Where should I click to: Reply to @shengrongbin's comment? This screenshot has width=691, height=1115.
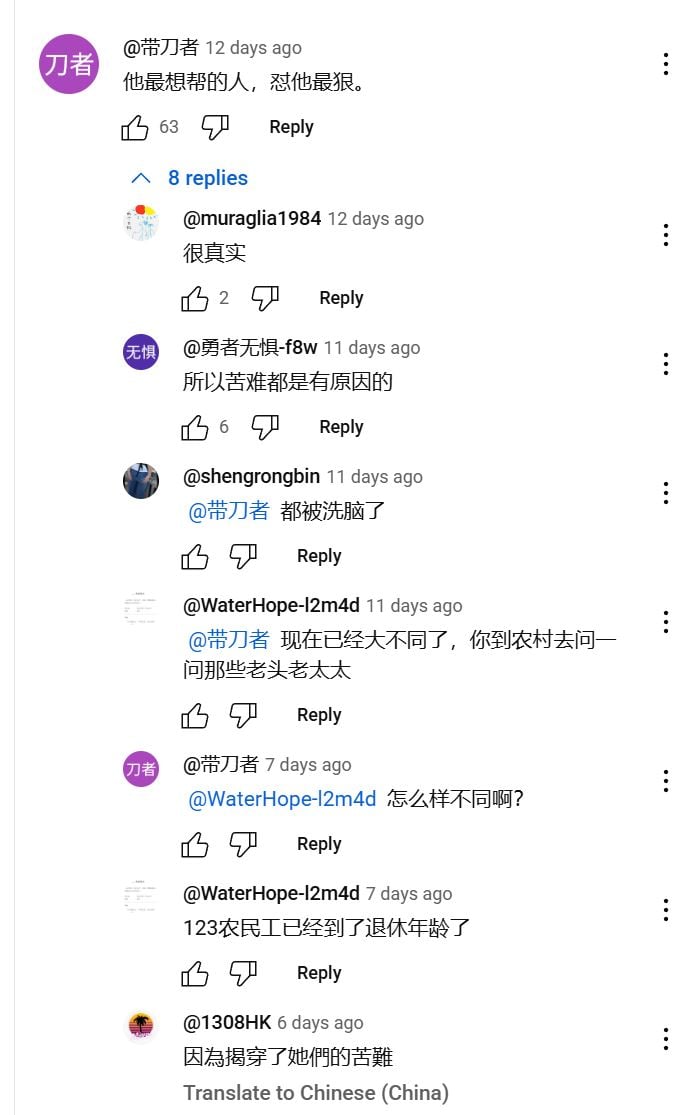click(319, 556)
